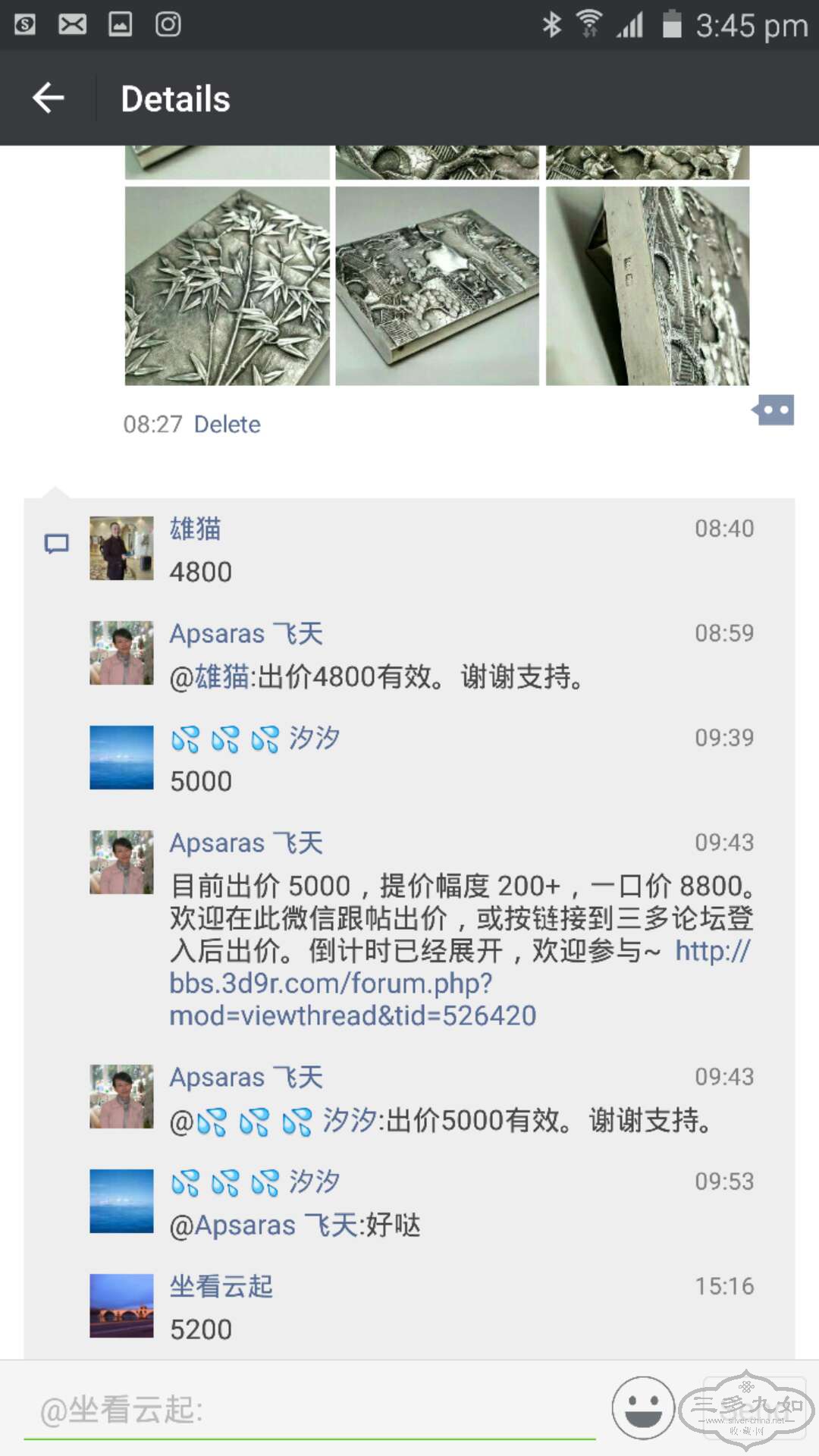Open the emoji smiley picker
This screenshot has width=819, height=1456.
[x=643, y=1408]
